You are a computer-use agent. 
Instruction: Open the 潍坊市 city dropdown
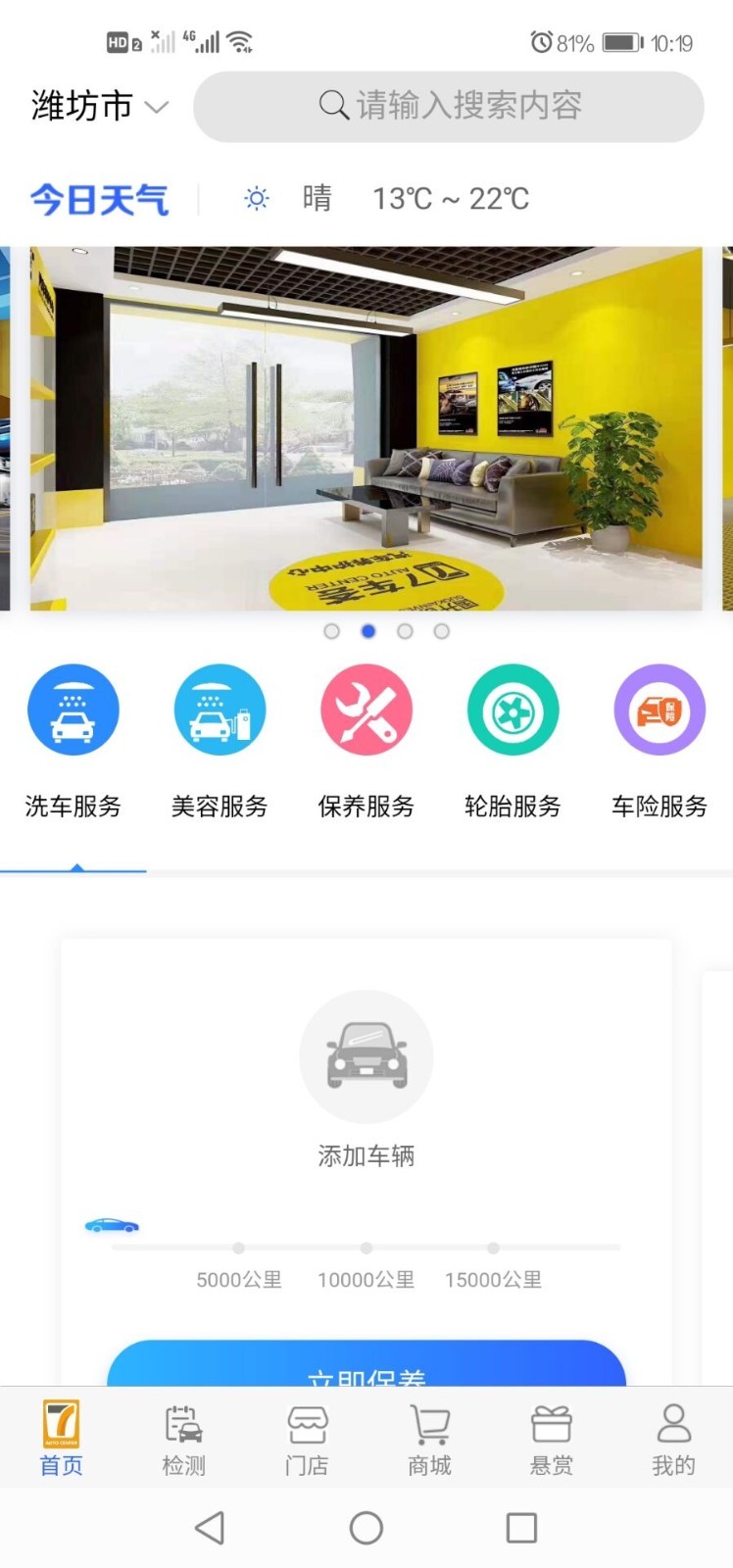[100, 106]
